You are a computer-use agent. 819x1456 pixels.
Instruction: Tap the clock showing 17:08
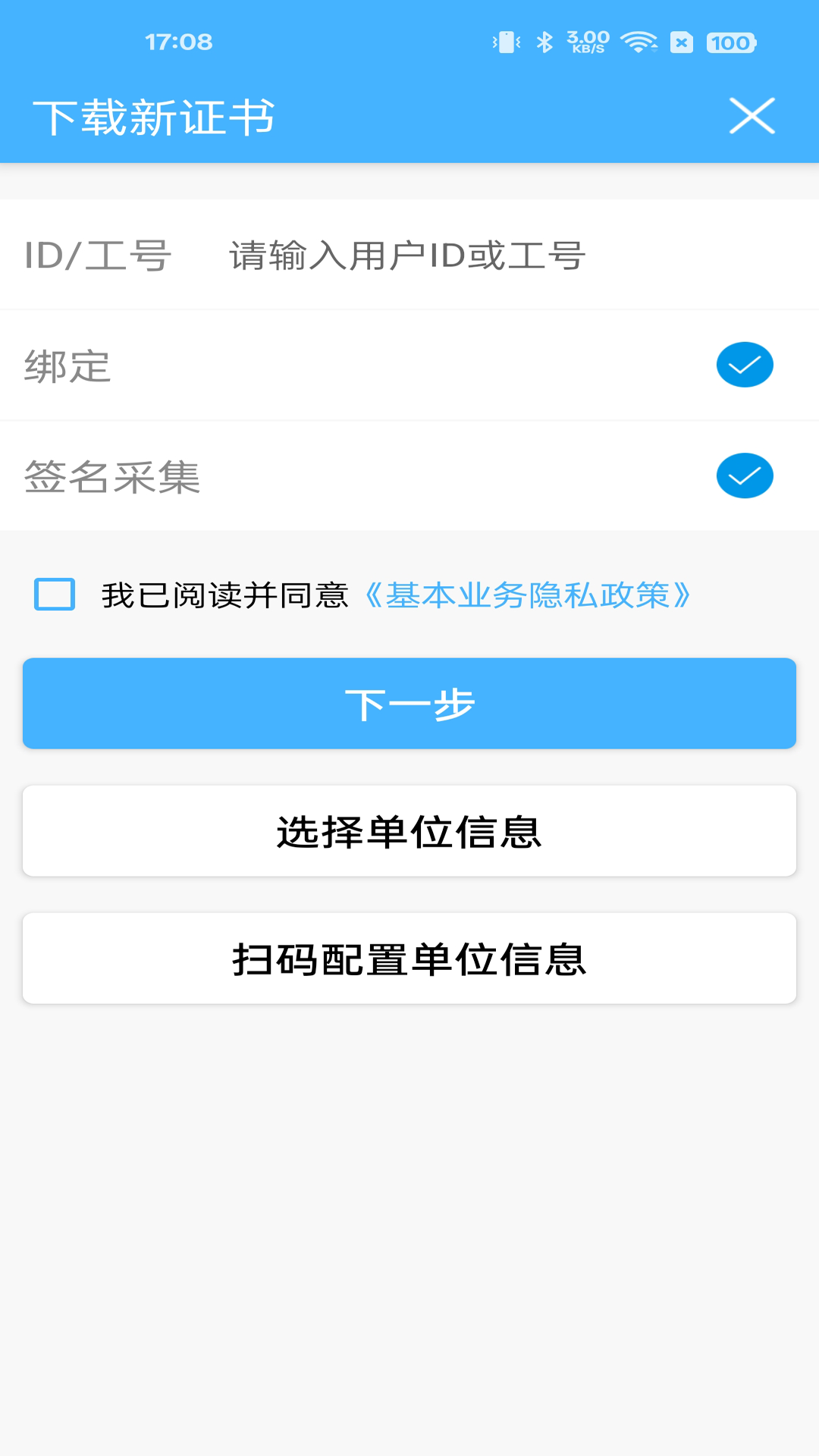(x=177, y=42)
